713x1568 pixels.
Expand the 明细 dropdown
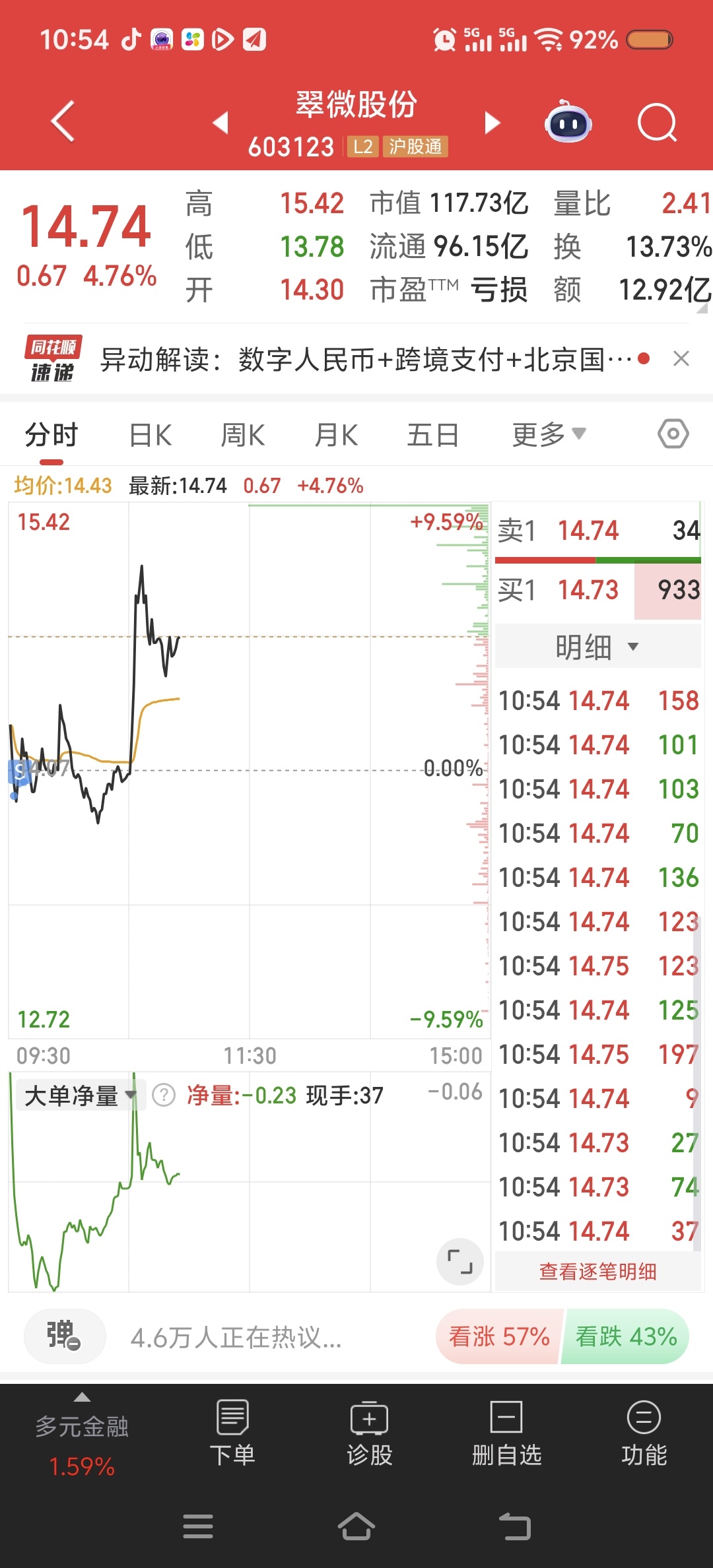tap(597, 647)
